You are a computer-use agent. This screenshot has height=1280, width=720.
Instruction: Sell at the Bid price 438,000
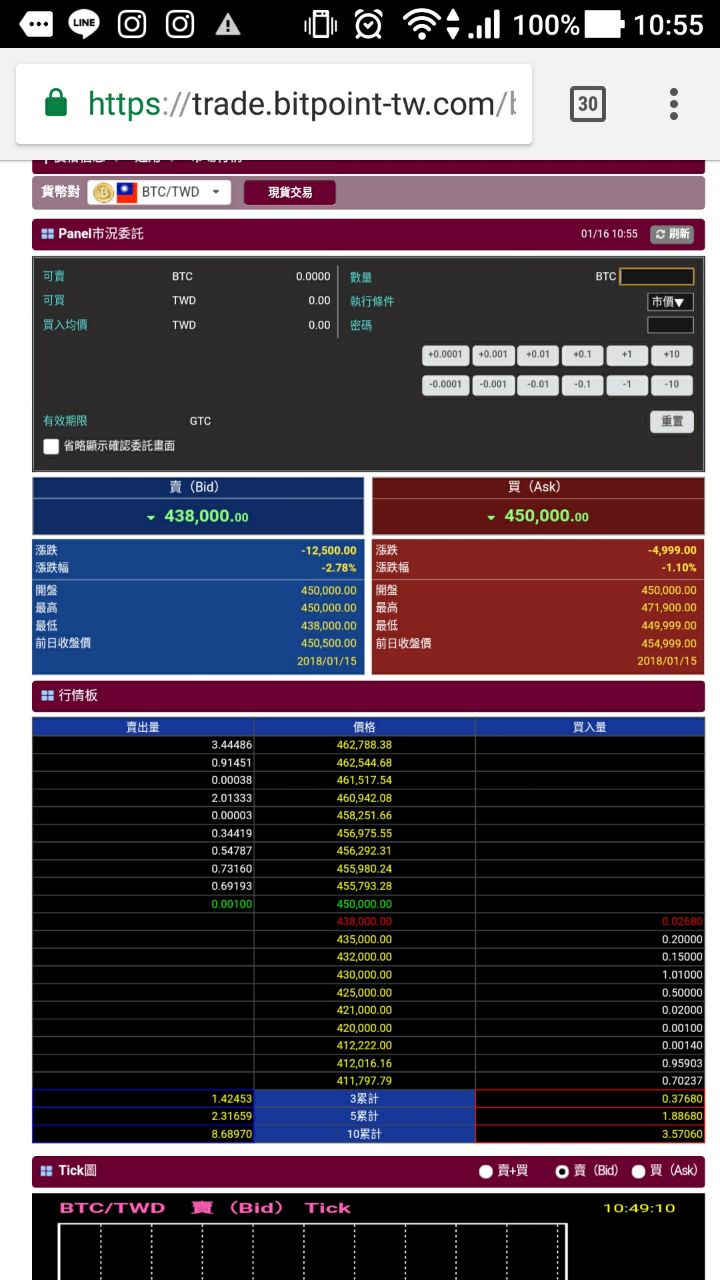coord(198,516)
